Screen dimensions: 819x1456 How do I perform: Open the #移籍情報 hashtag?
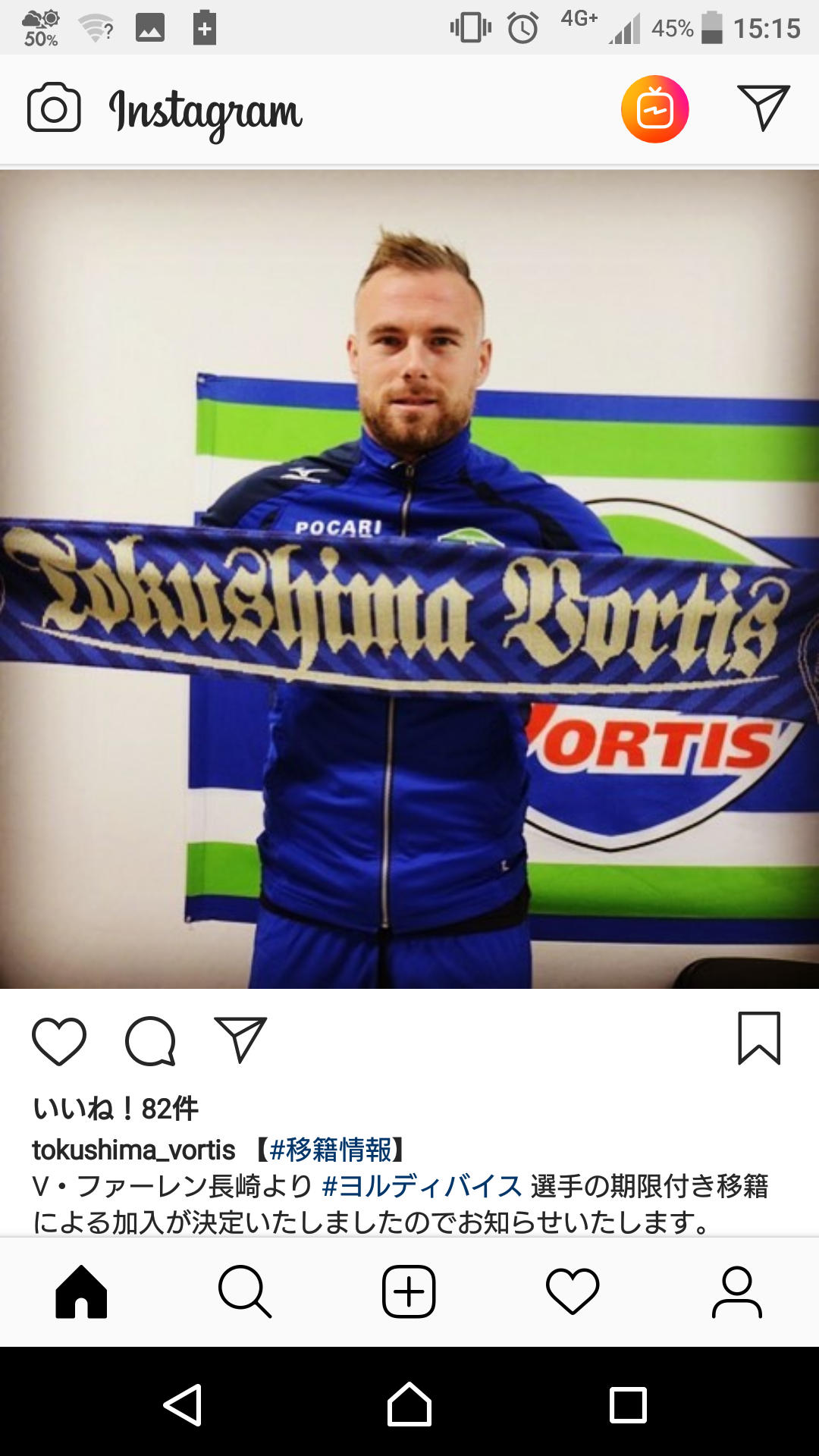331,1150
